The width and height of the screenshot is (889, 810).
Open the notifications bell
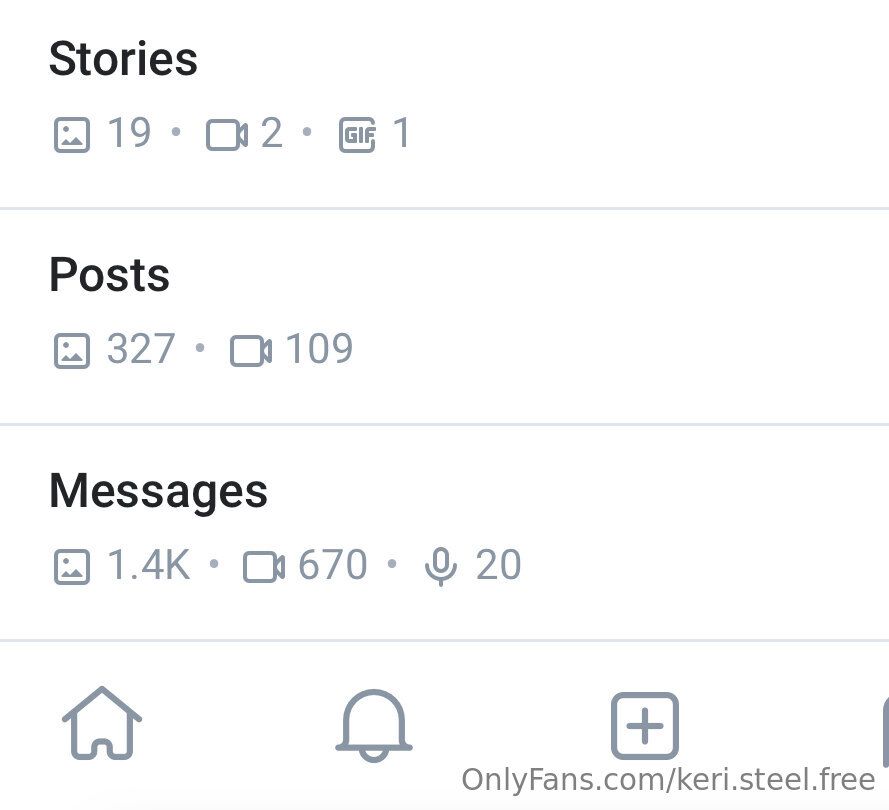pyautogui.click(x=373, y=725)
